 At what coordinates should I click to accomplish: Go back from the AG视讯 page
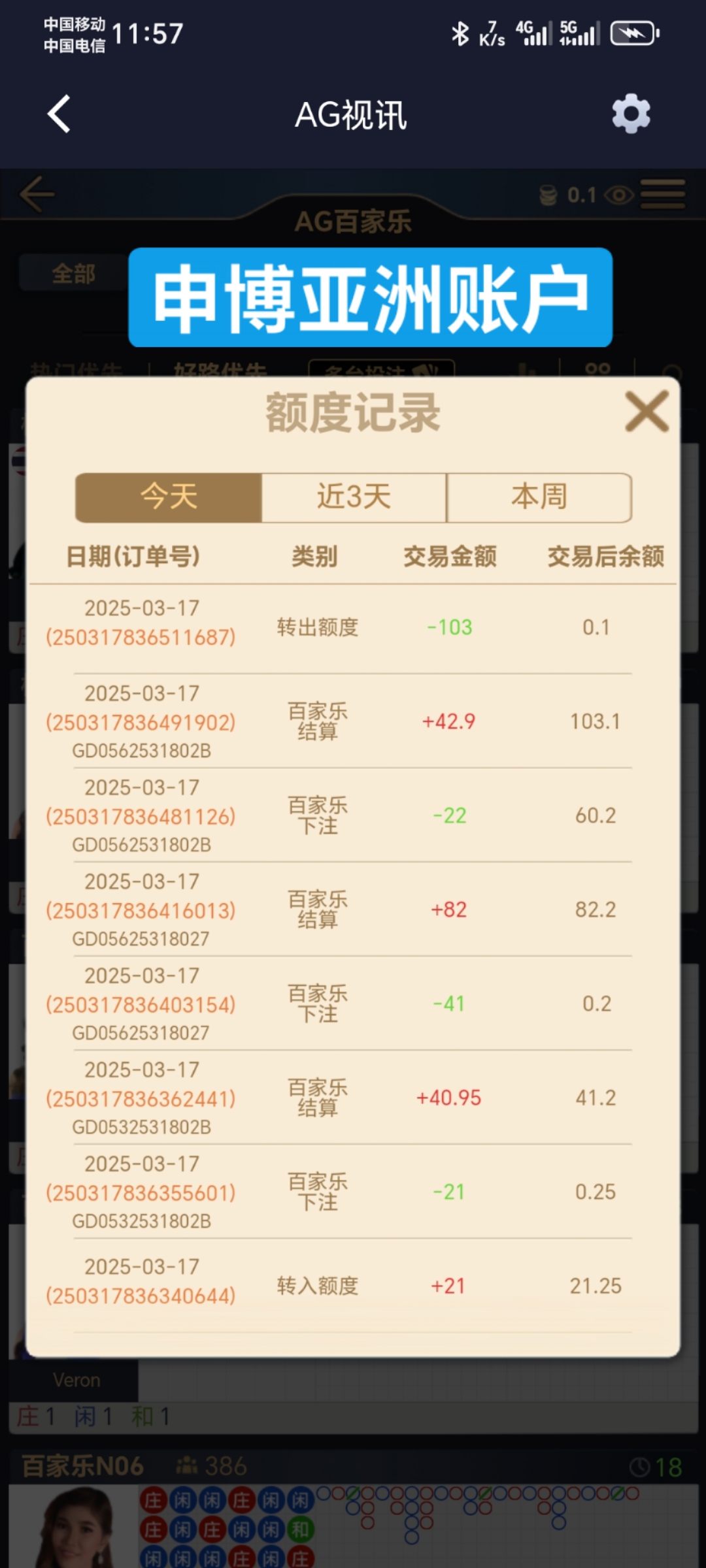coord(59,114)
